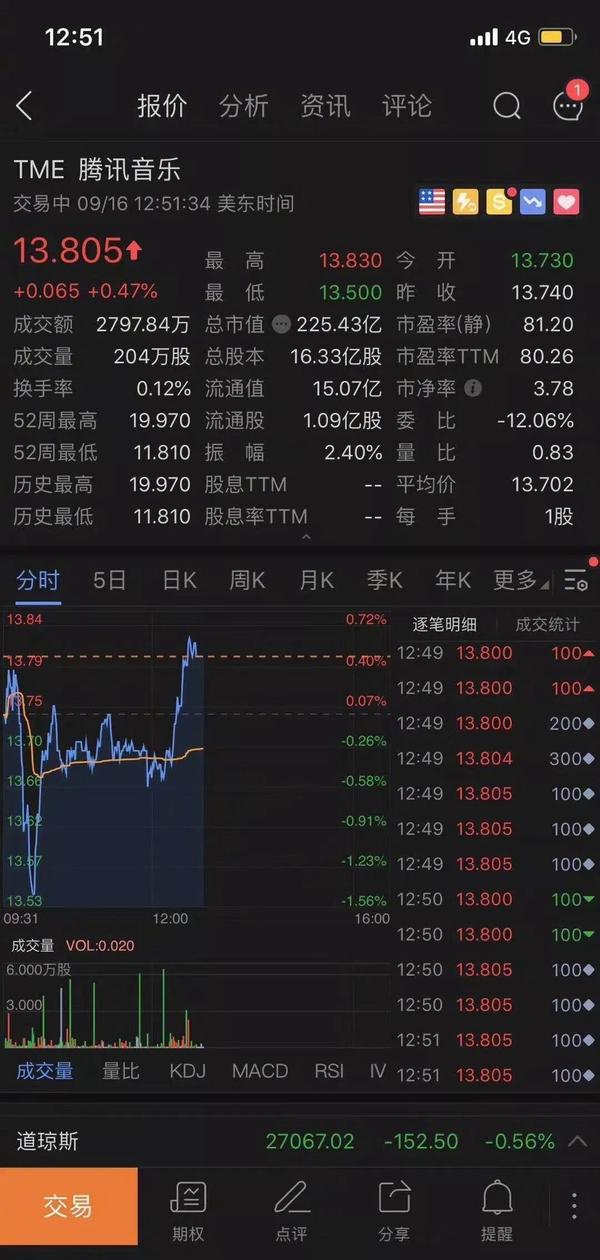Open the messages bubble with red badge
This screenshot has width=600, height=1260.
[x=567, y=106]
